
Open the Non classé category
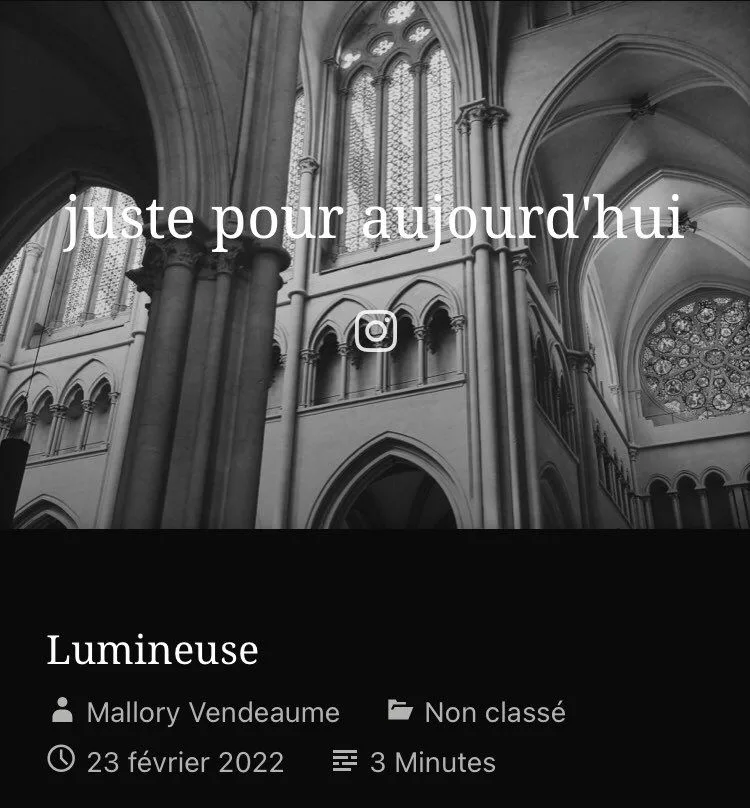click(x=495, y=713)
